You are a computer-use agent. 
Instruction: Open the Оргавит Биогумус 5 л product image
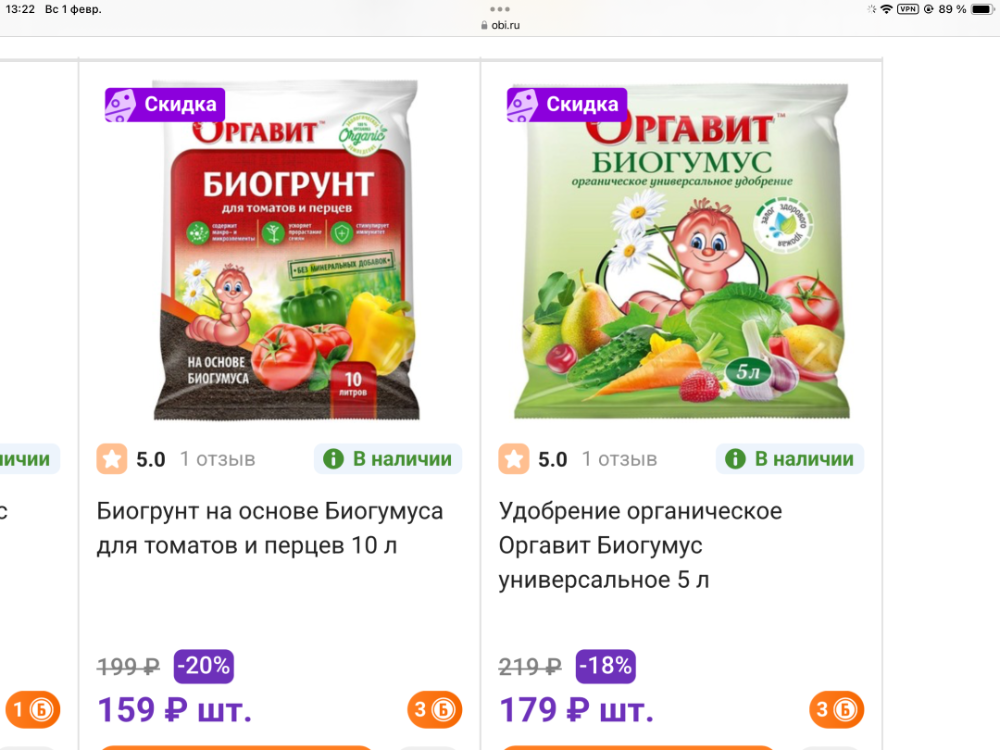click(680, 250)
